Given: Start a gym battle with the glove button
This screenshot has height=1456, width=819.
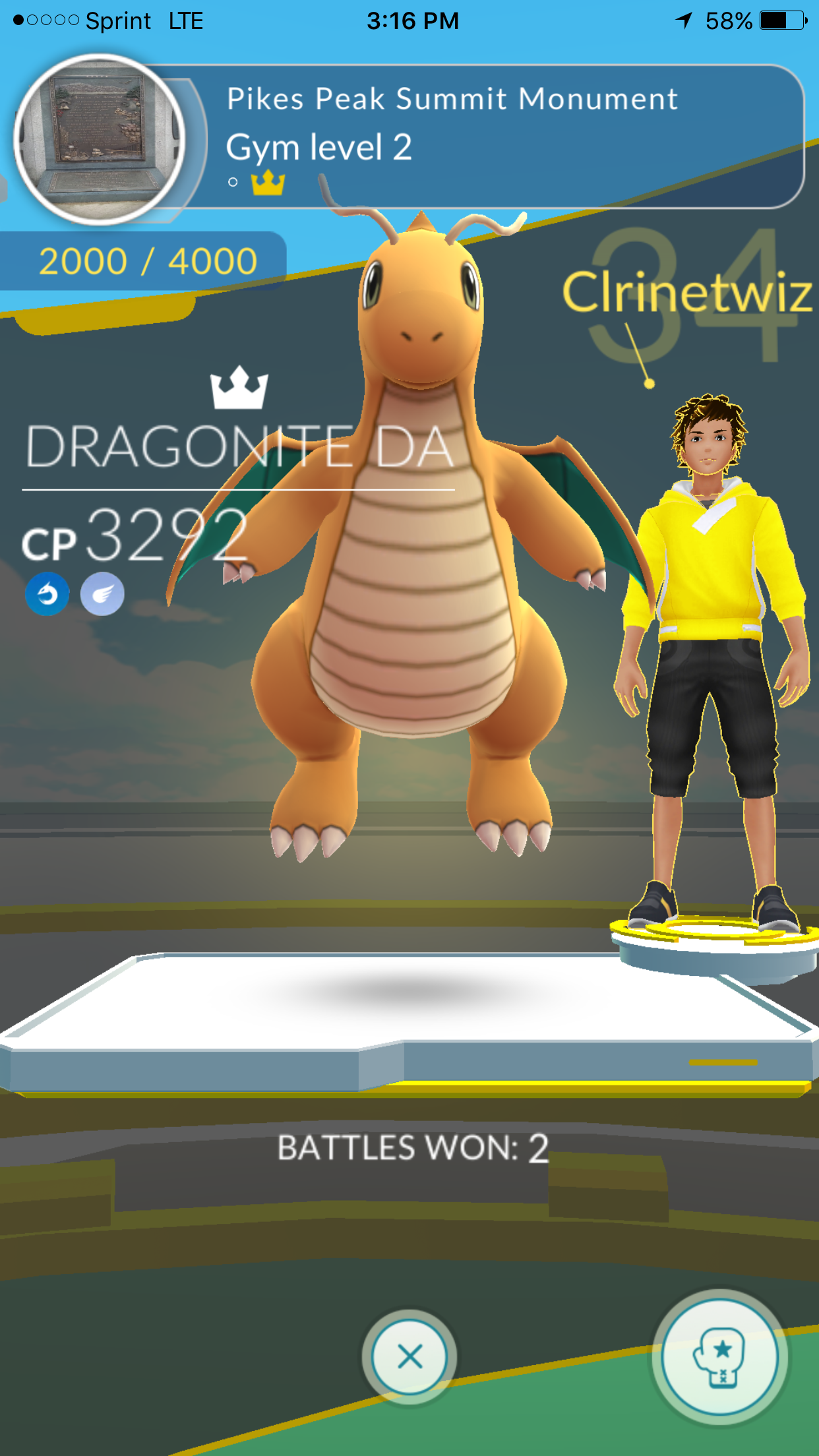Looking at the screenshot, I should (x=719, y=1357).
